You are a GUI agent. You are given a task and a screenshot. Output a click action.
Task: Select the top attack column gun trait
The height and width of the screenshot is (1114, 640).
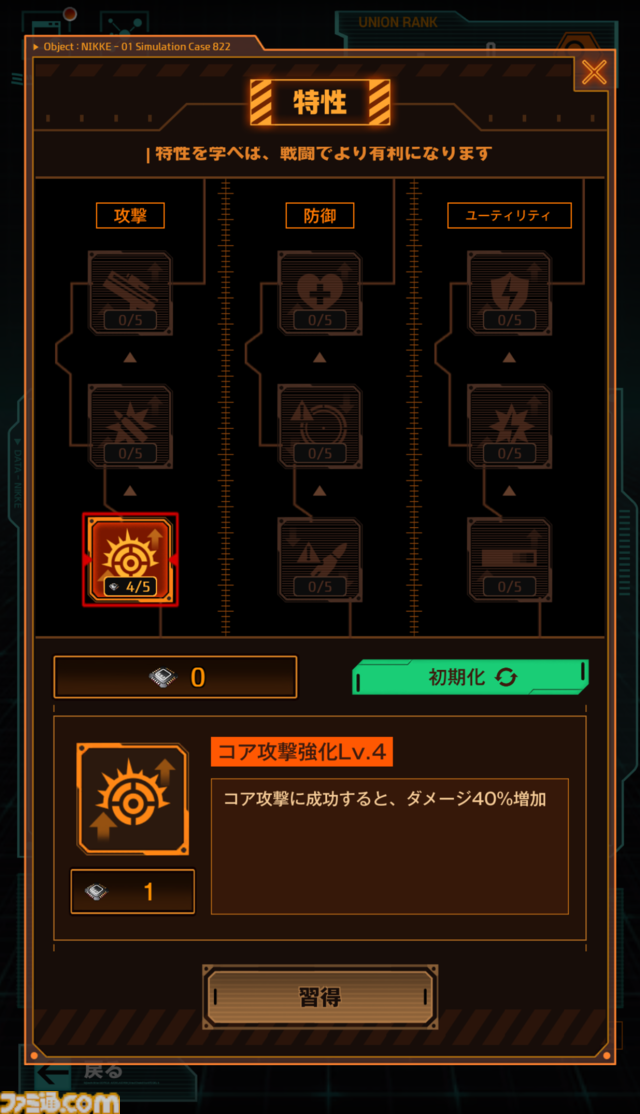pyautogui.click(x=130, y=292)
